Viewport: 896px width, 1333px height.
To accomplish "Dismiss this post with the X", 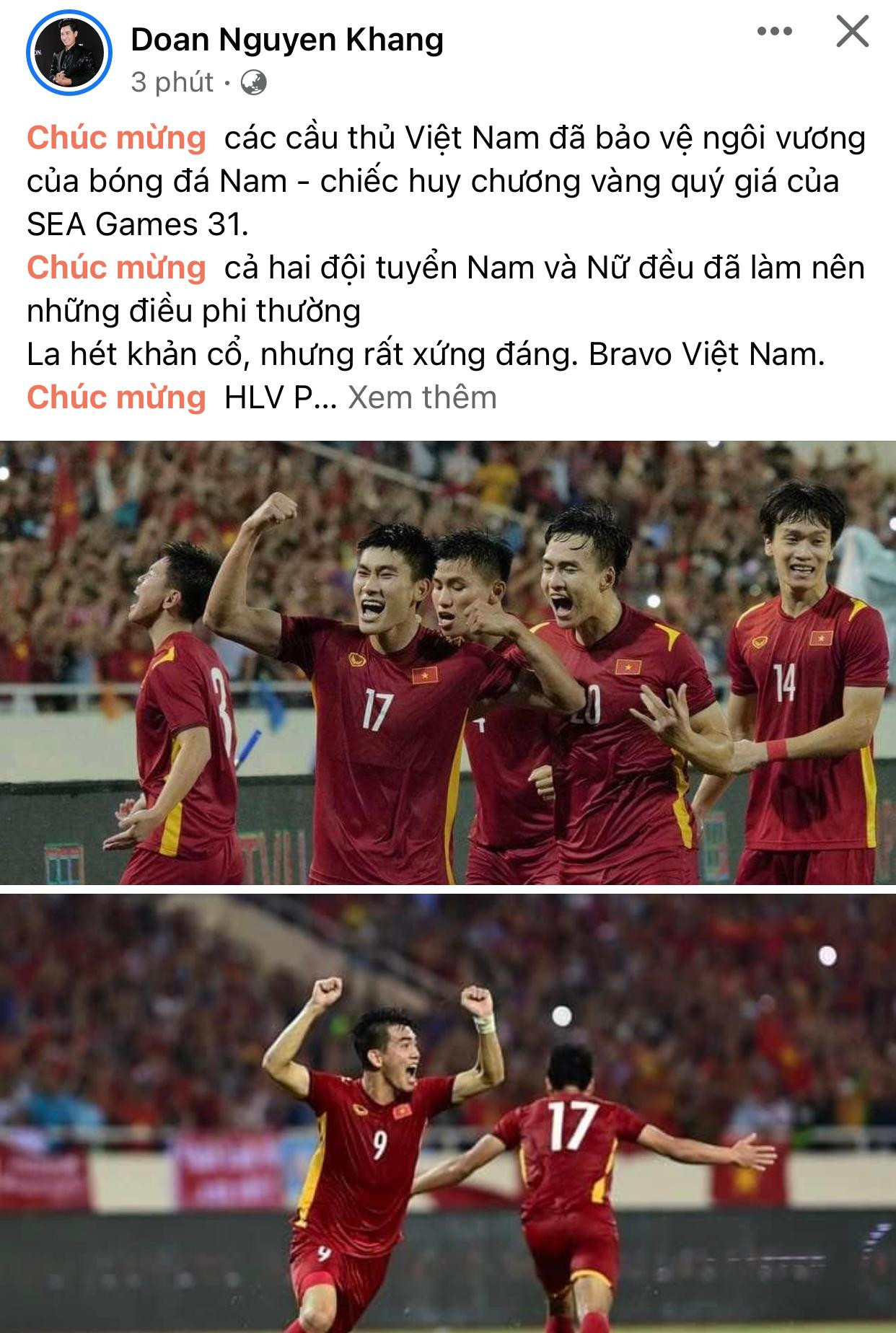I will (x=852, y=32).
